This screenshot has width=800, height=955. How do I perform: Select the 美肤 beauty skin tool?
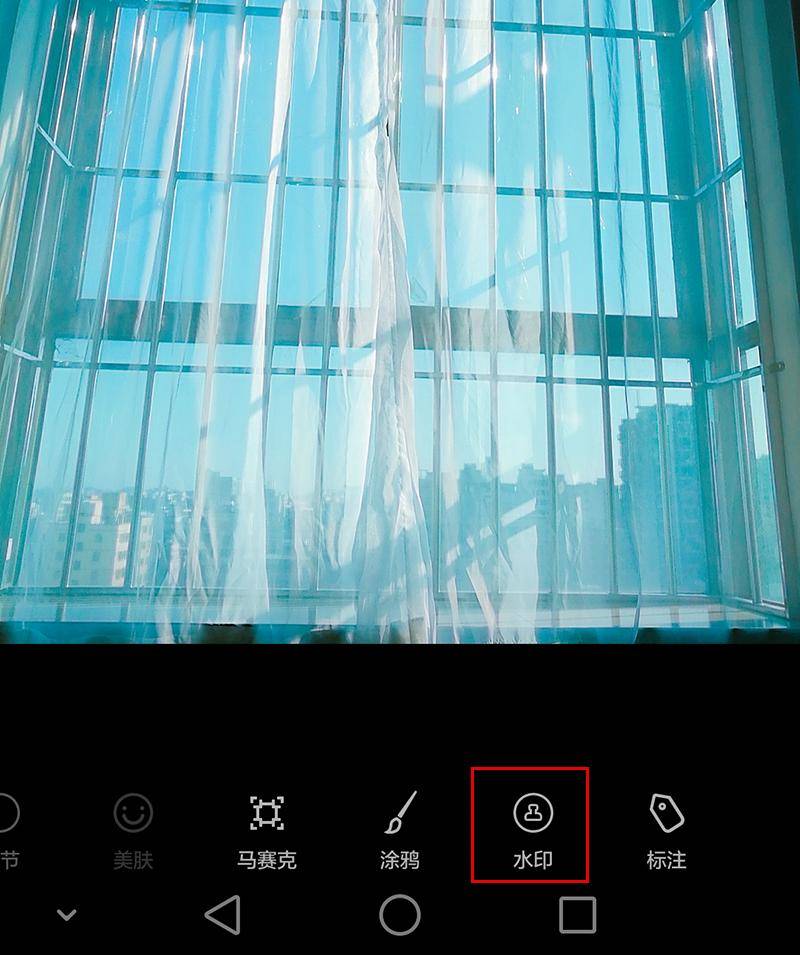click(133, 830)
